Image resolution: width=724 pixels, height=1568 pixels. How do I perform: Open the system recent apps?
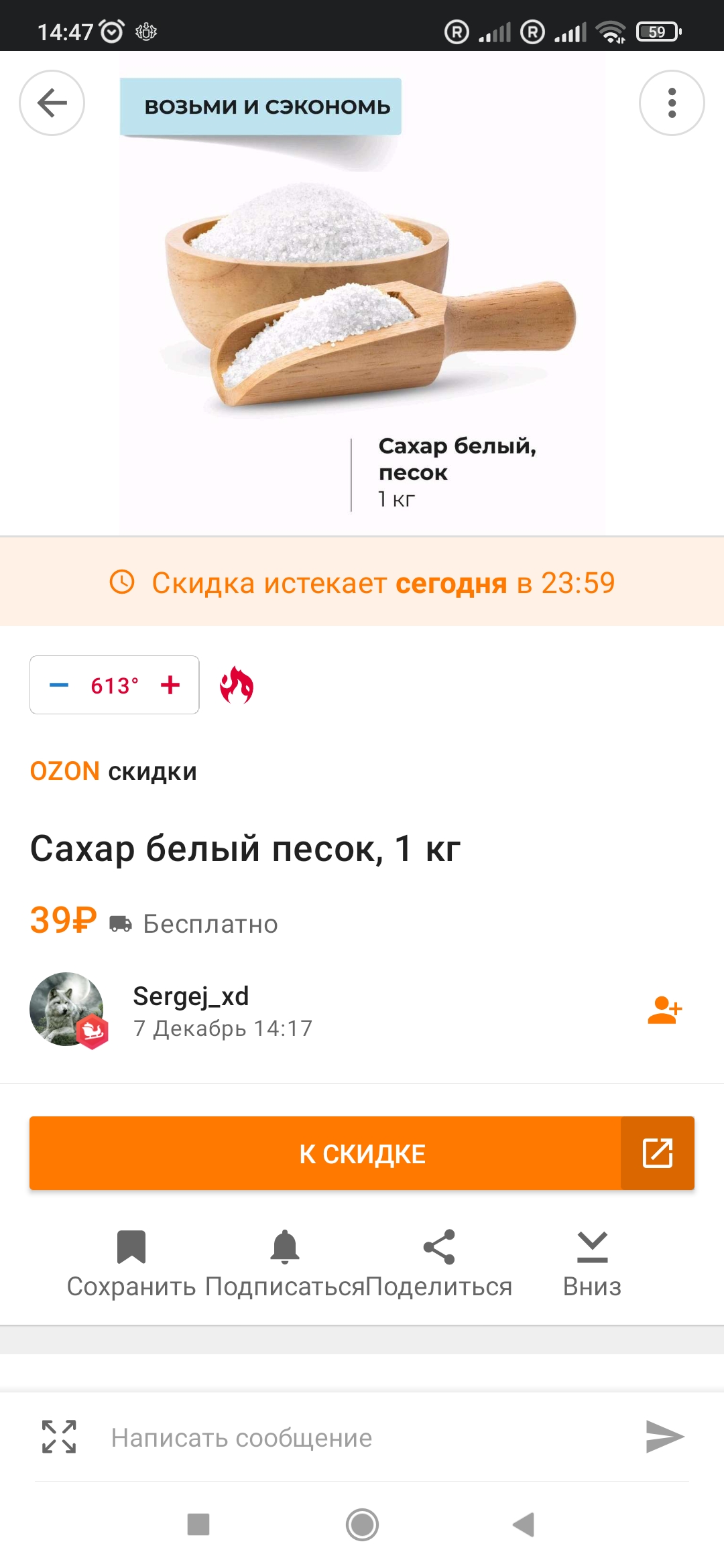[x=198, y=1524]
